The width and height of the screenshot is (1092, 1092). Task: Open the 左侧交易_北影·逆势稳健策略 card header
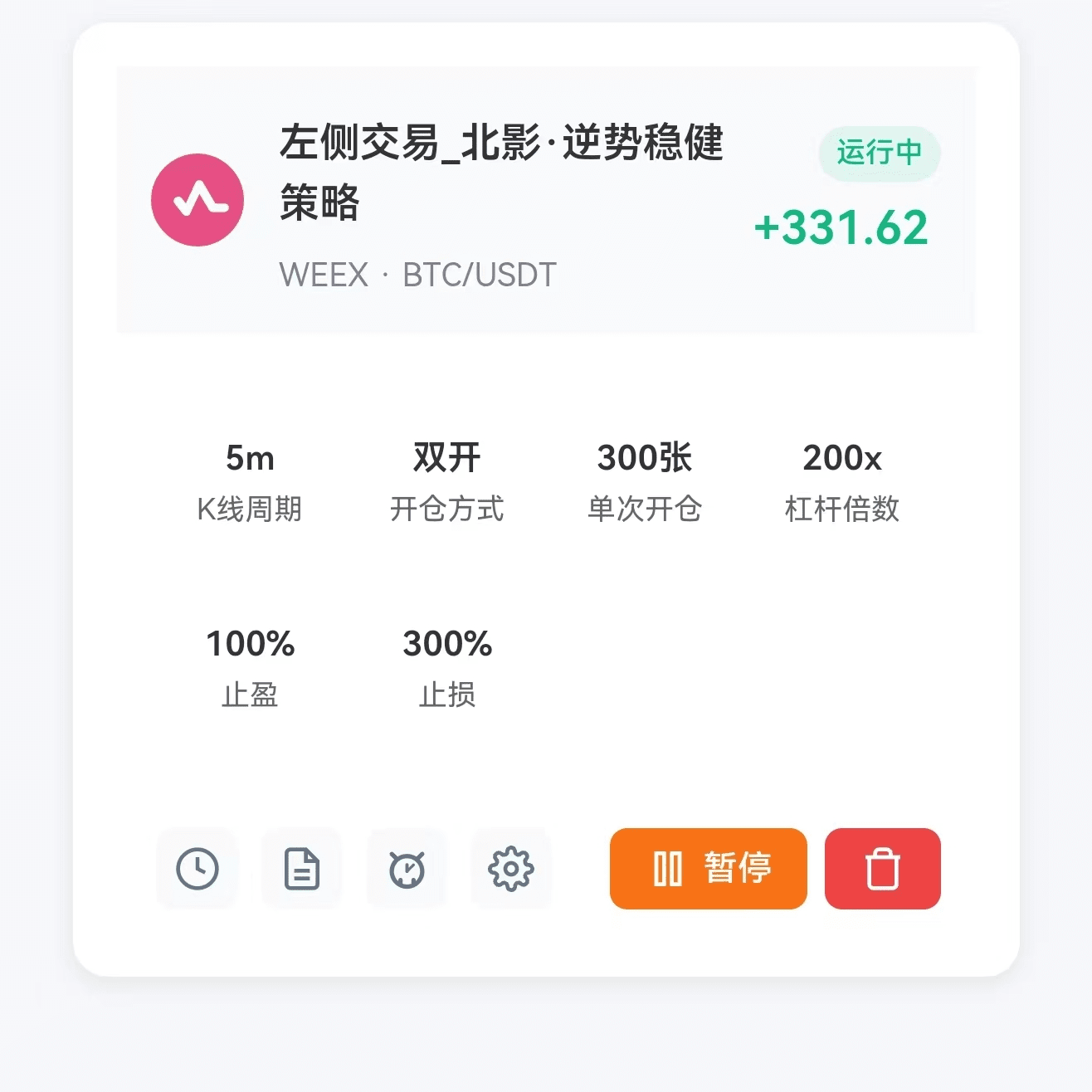(x=501, y=172)
